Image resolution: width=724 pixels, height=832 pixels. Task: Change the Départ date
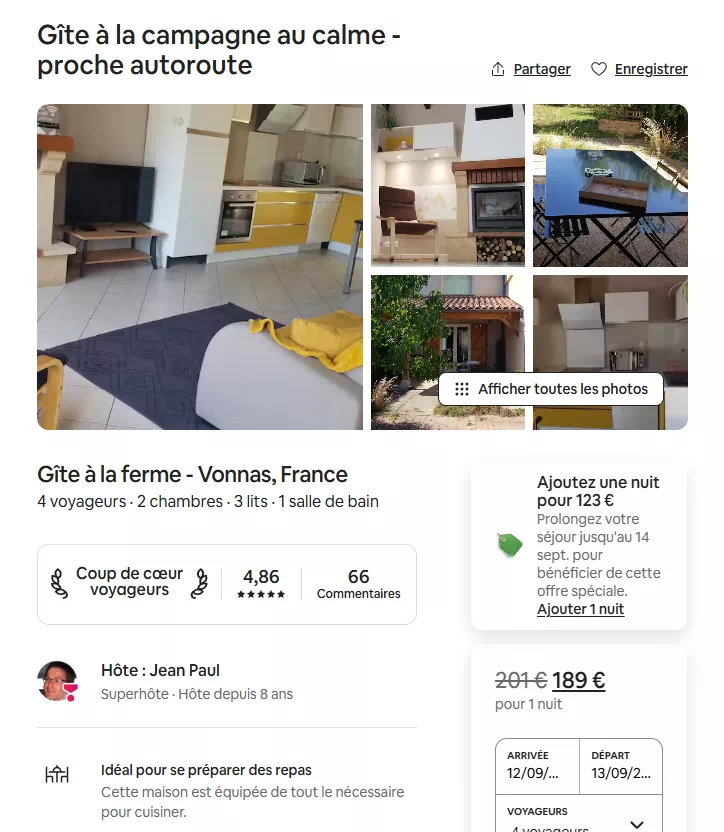pyautogui.click(x=621, y=765)
